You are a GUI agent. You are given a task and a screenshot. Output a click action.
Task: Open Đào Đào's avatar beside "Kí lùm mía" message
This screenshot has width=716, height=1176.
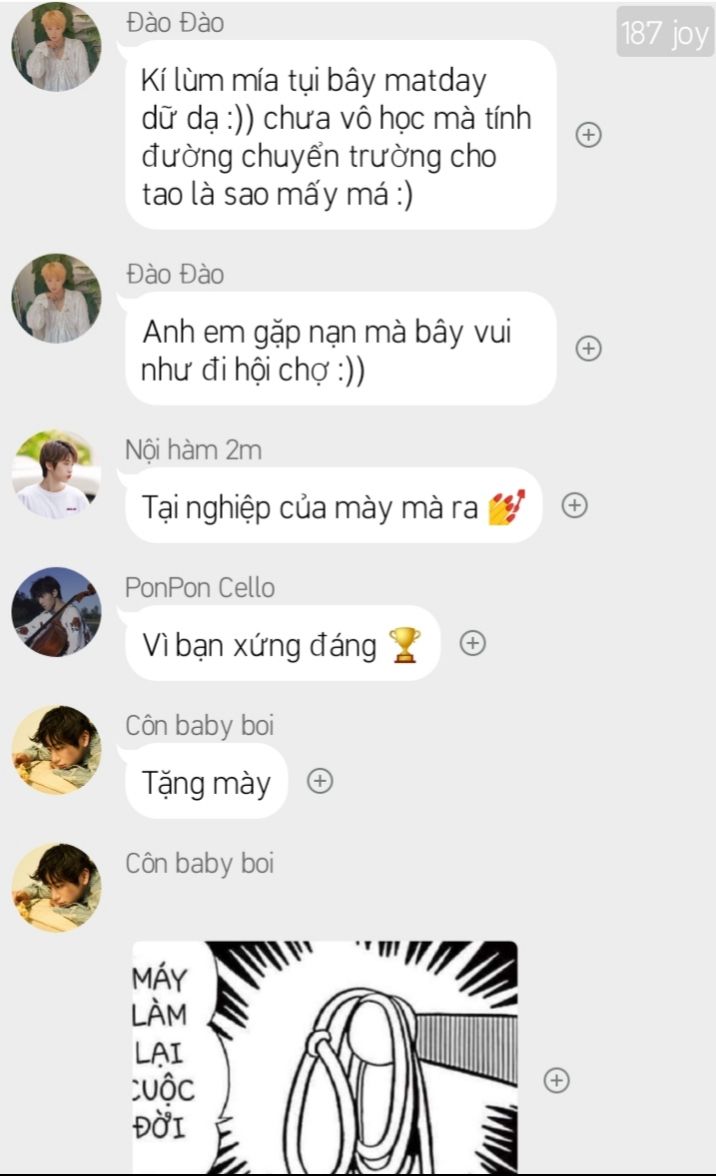click(x=56, y=47)
